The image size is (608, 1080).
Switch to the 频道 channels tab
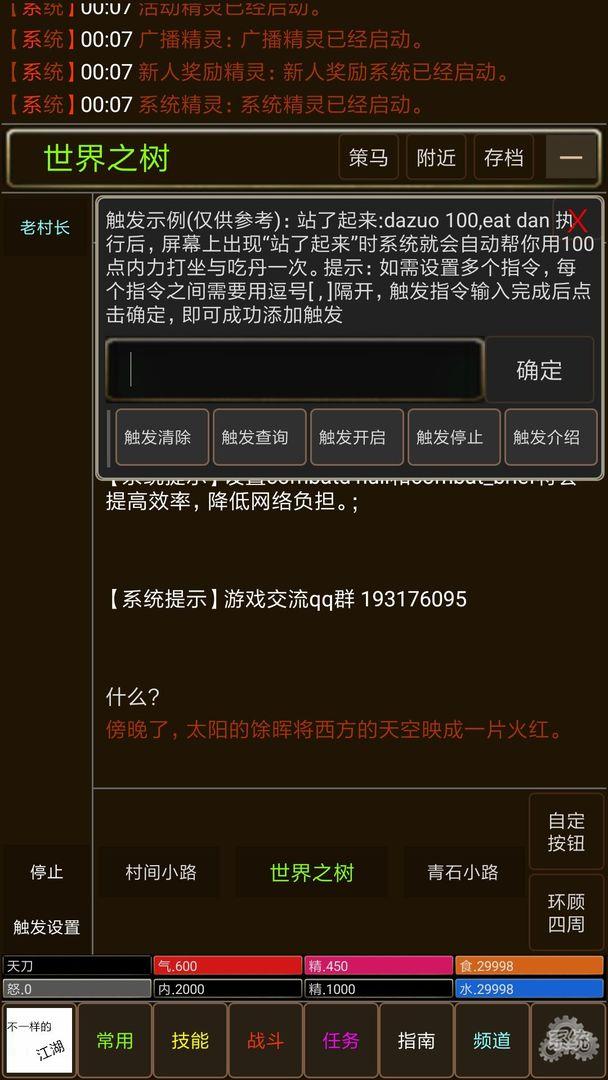click(x=492, y=1040)
